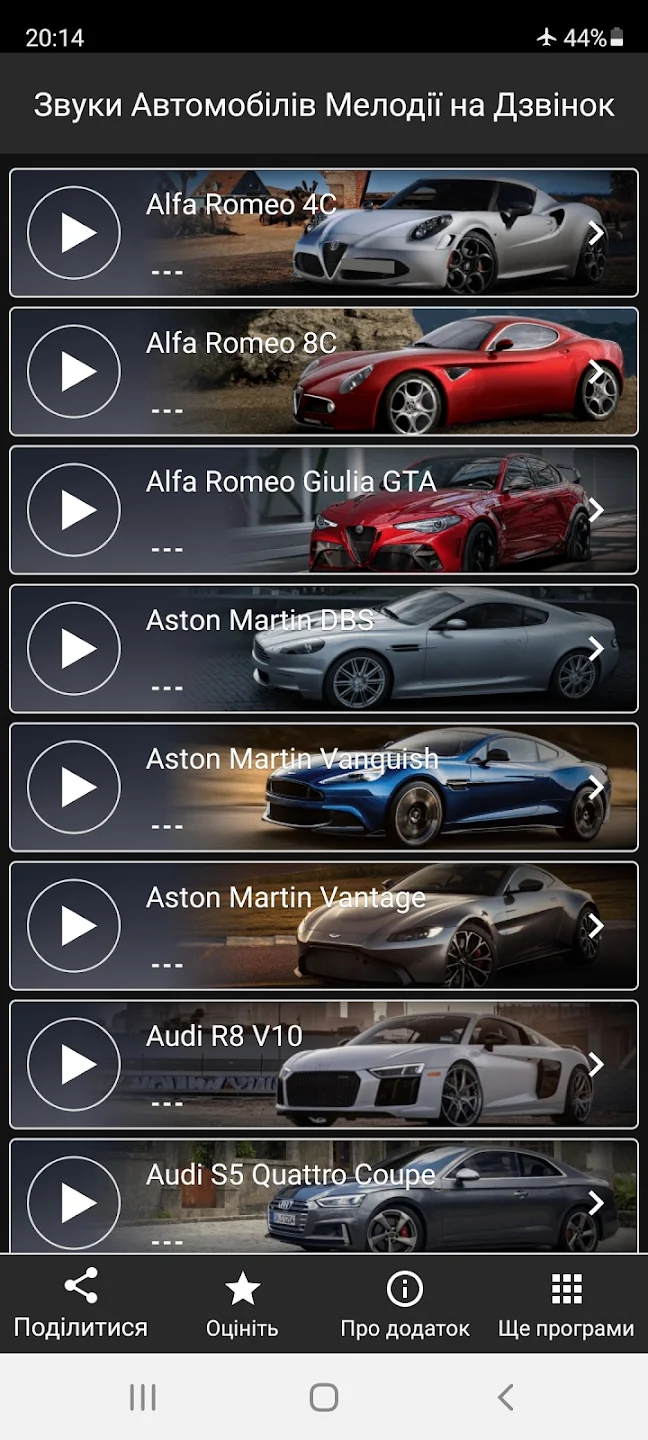Viewport: 648px width, 1440px height.
Task: Rate the app with Оцініть
Action: tap(243, 1304)
